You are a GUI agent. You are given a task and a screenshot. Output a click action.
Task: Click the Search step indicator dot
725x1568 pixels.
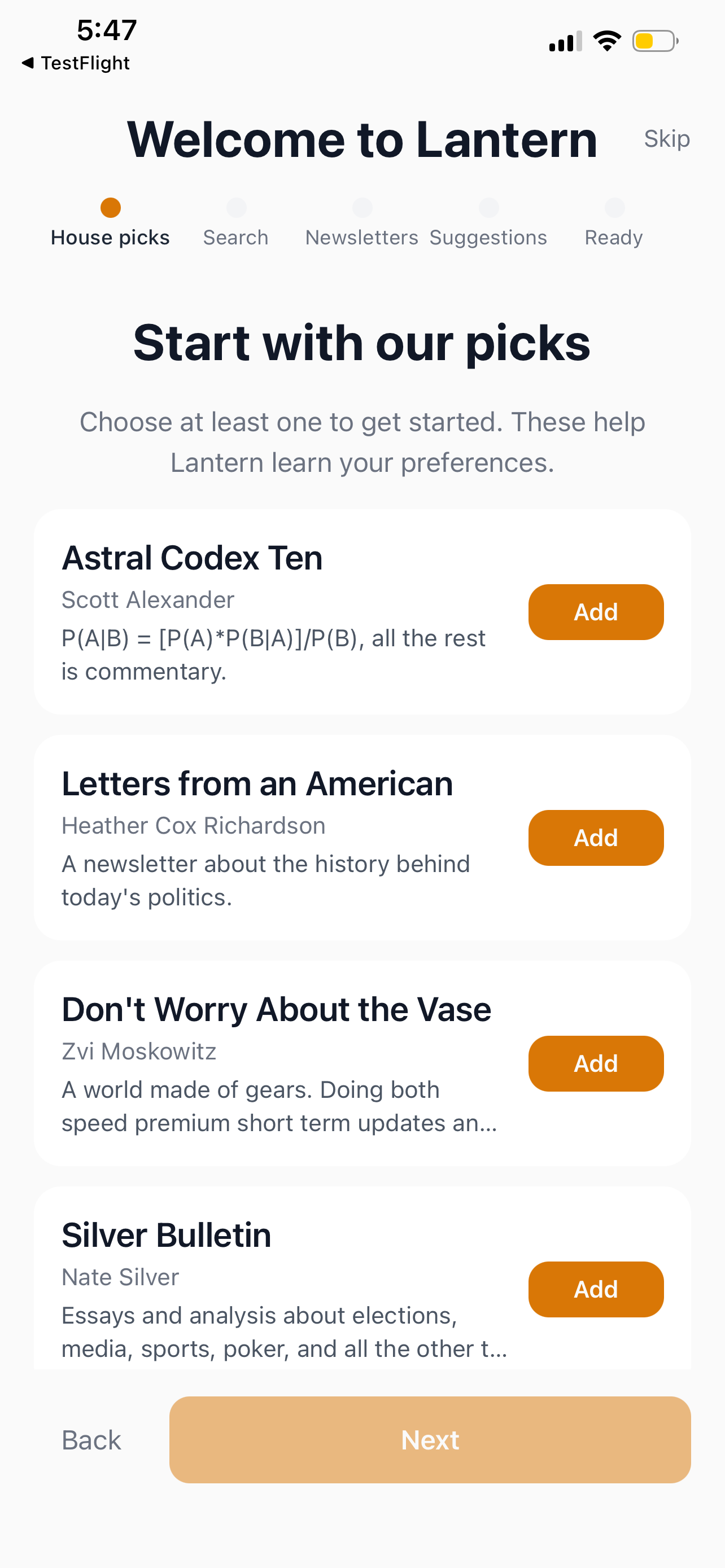(x=236, y=208)
